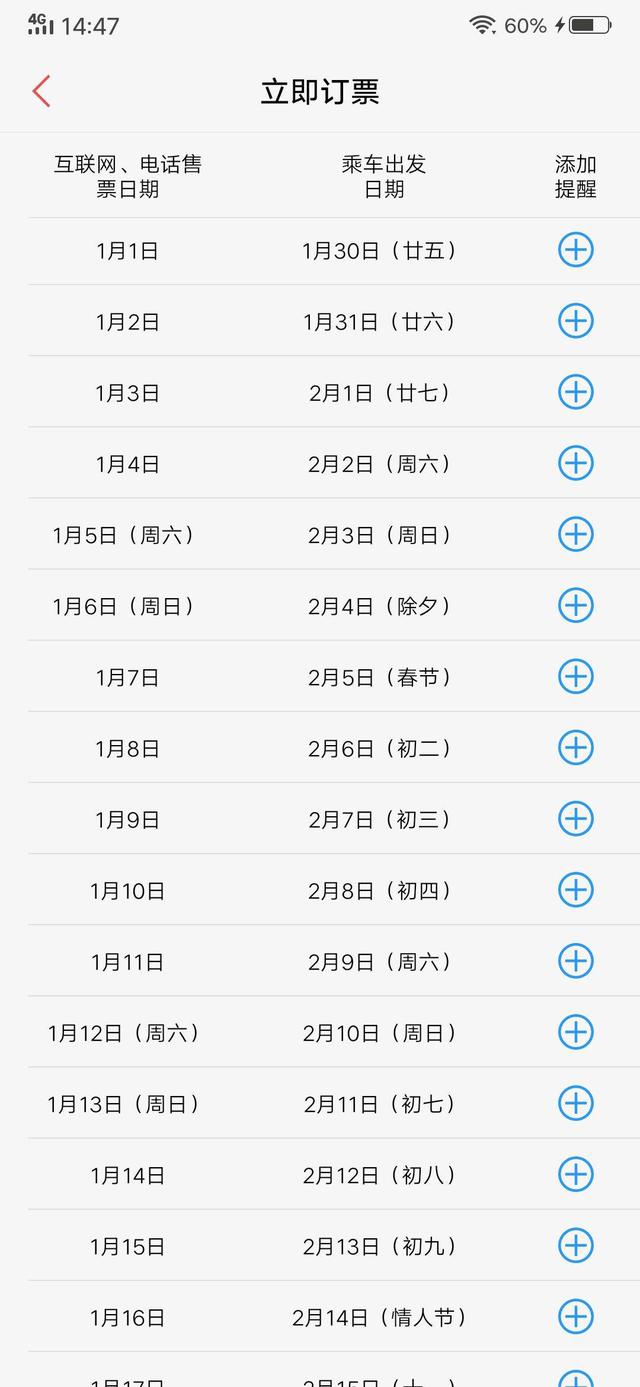Tap the plus icon for 1月5日（周六）
The image size is (640, 1387).
coord(575,534)
